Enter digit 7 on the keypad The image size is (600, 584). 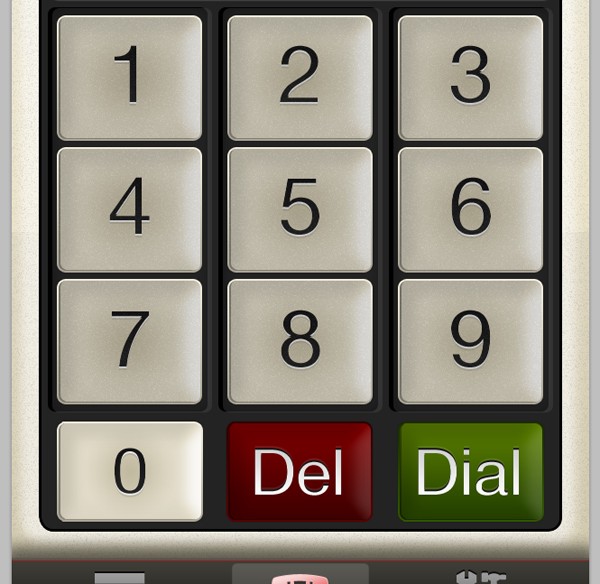pyautogui.click(x=130, y=341)
